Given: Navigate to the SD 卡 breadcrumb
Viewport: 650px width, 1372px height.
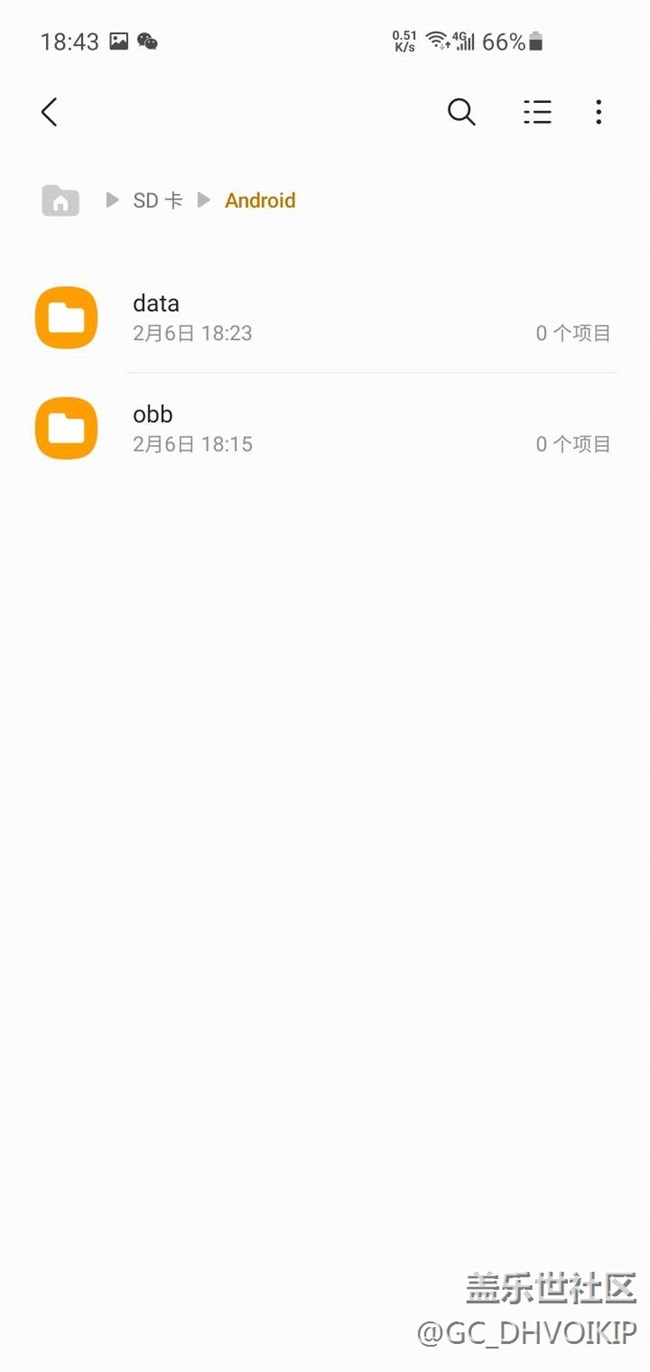Looking at the screenshot, I should pos(158,201).
